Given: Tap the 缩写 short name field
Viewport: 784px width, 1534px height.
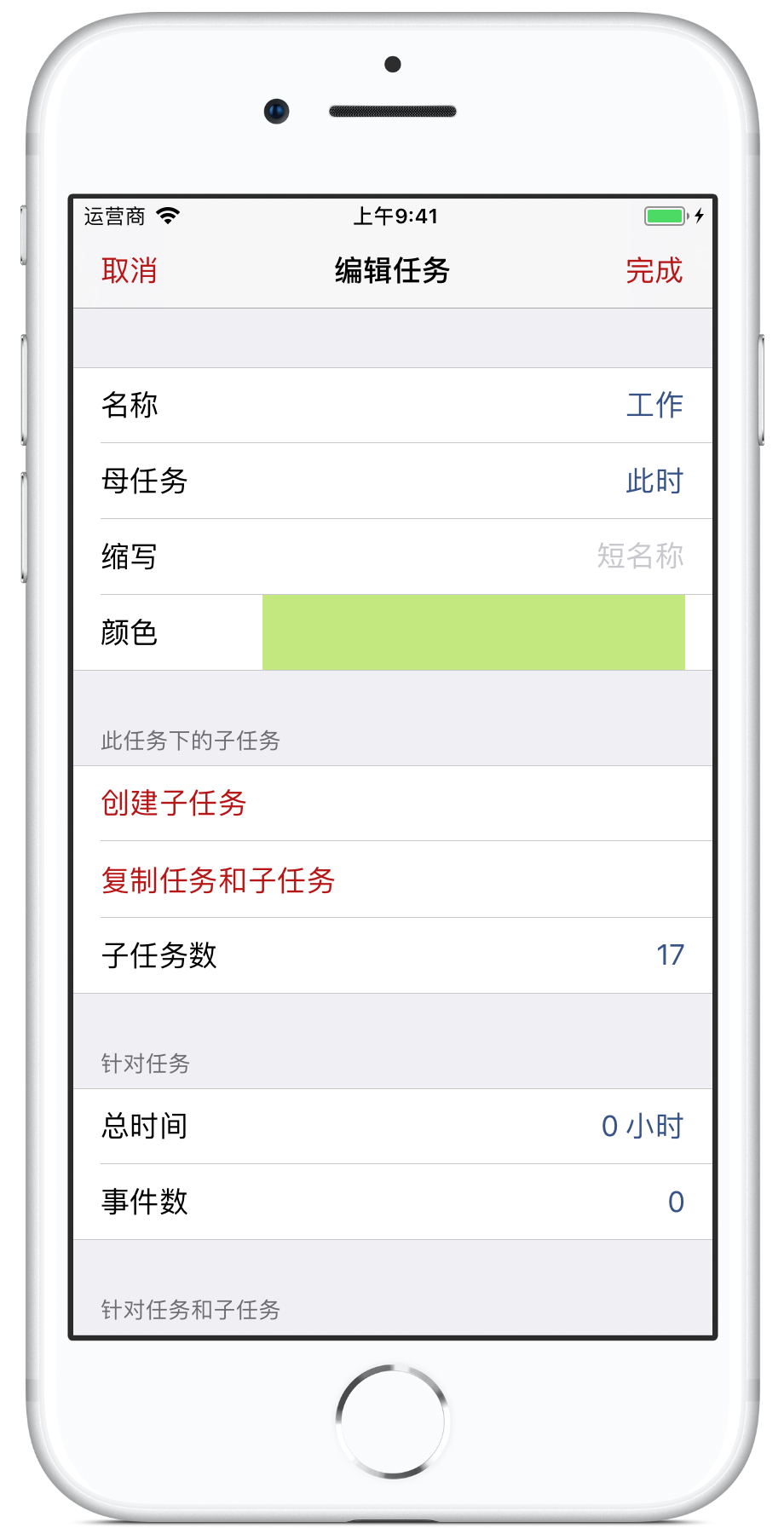Looking at the screenshot, I should [393, 557].
